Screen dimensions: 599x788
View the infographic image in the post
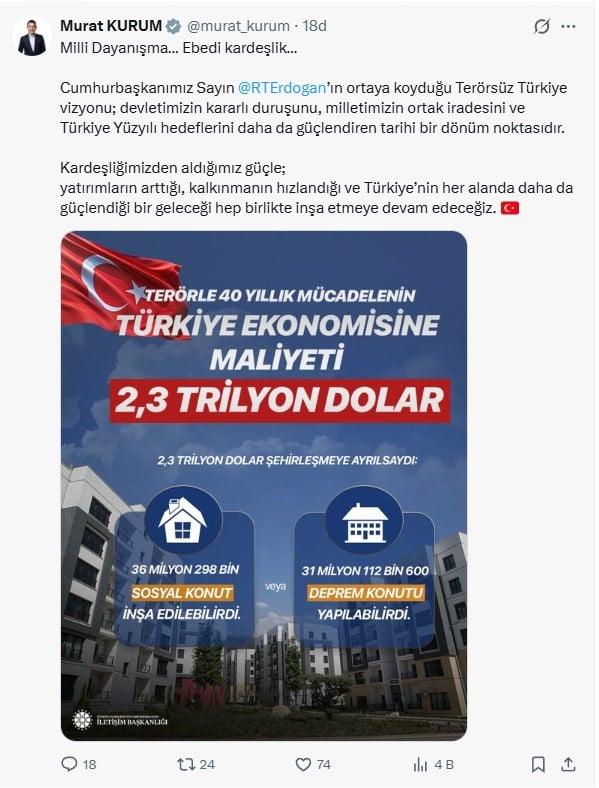tap(264, 485)
